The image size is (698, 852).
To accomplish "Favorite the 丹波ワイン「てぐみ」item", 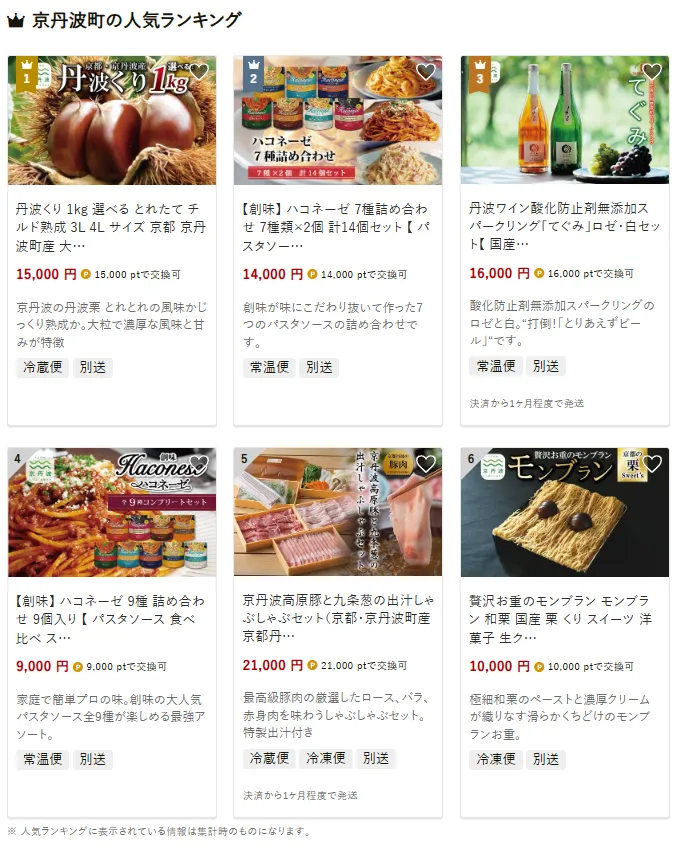I will (652, 72).
